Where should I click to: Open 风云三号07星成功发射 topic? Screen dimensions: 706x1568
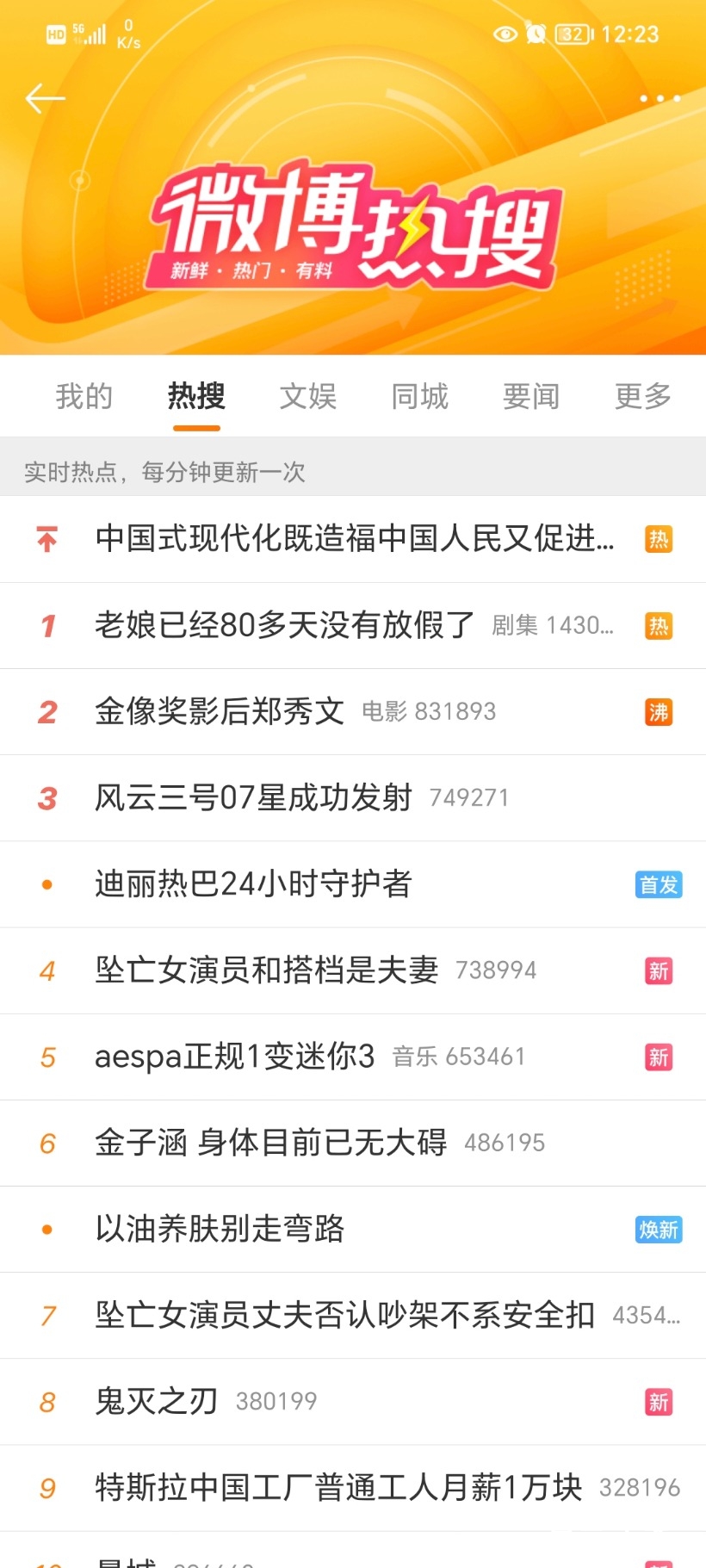253,797
